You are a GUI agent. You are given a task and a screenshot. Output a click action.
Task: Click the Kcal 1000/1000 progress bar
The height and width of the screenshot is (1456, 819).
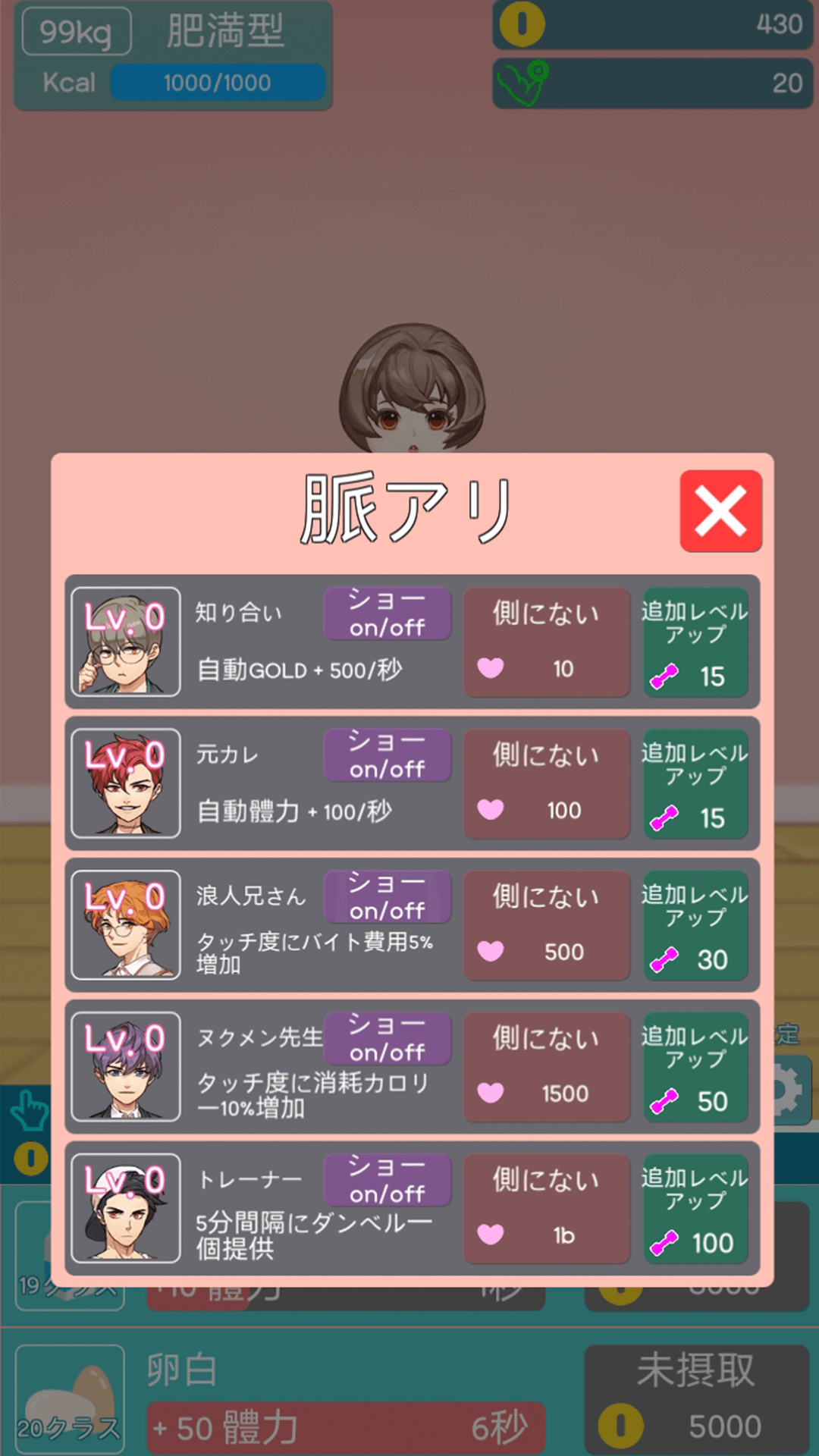click(218, 83)
